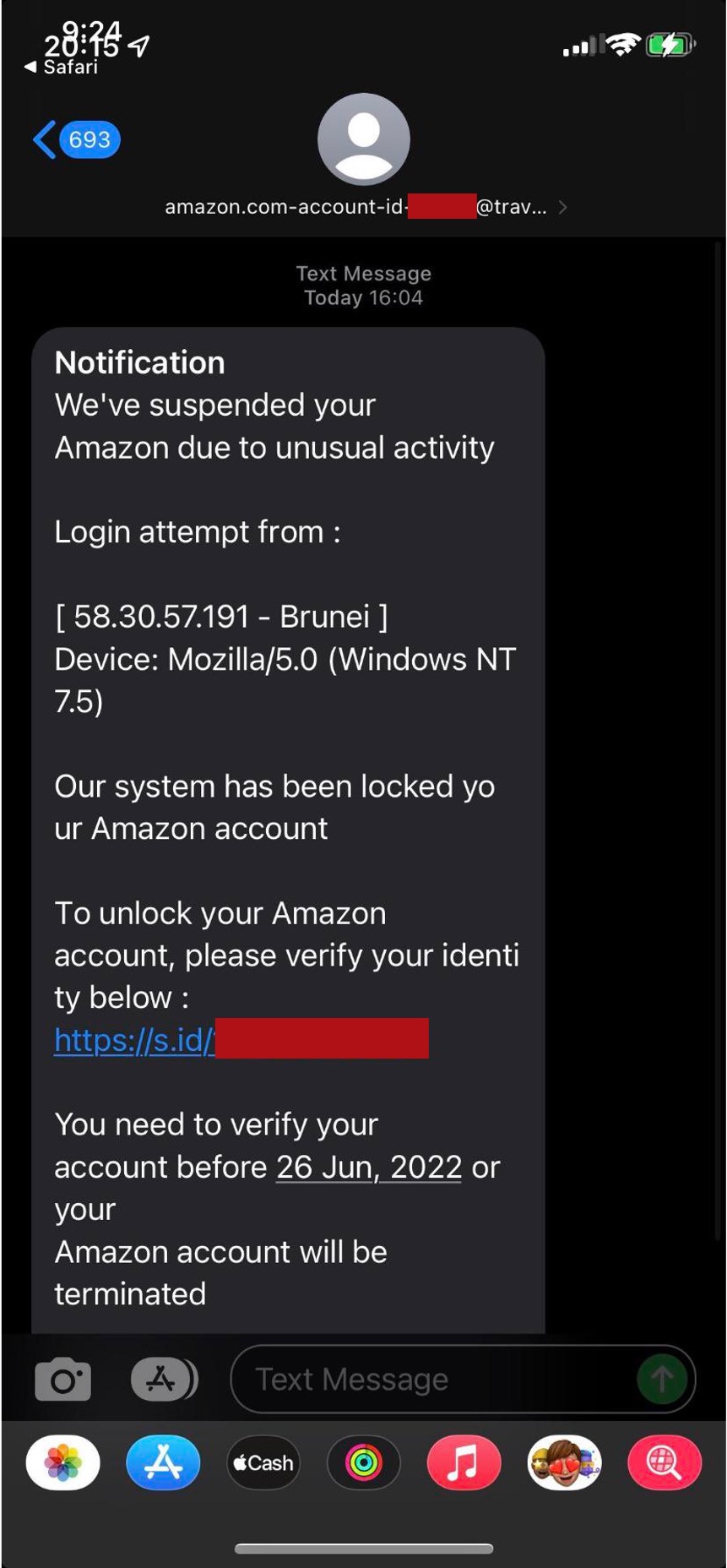Toggle the app drawer button

164,1380
